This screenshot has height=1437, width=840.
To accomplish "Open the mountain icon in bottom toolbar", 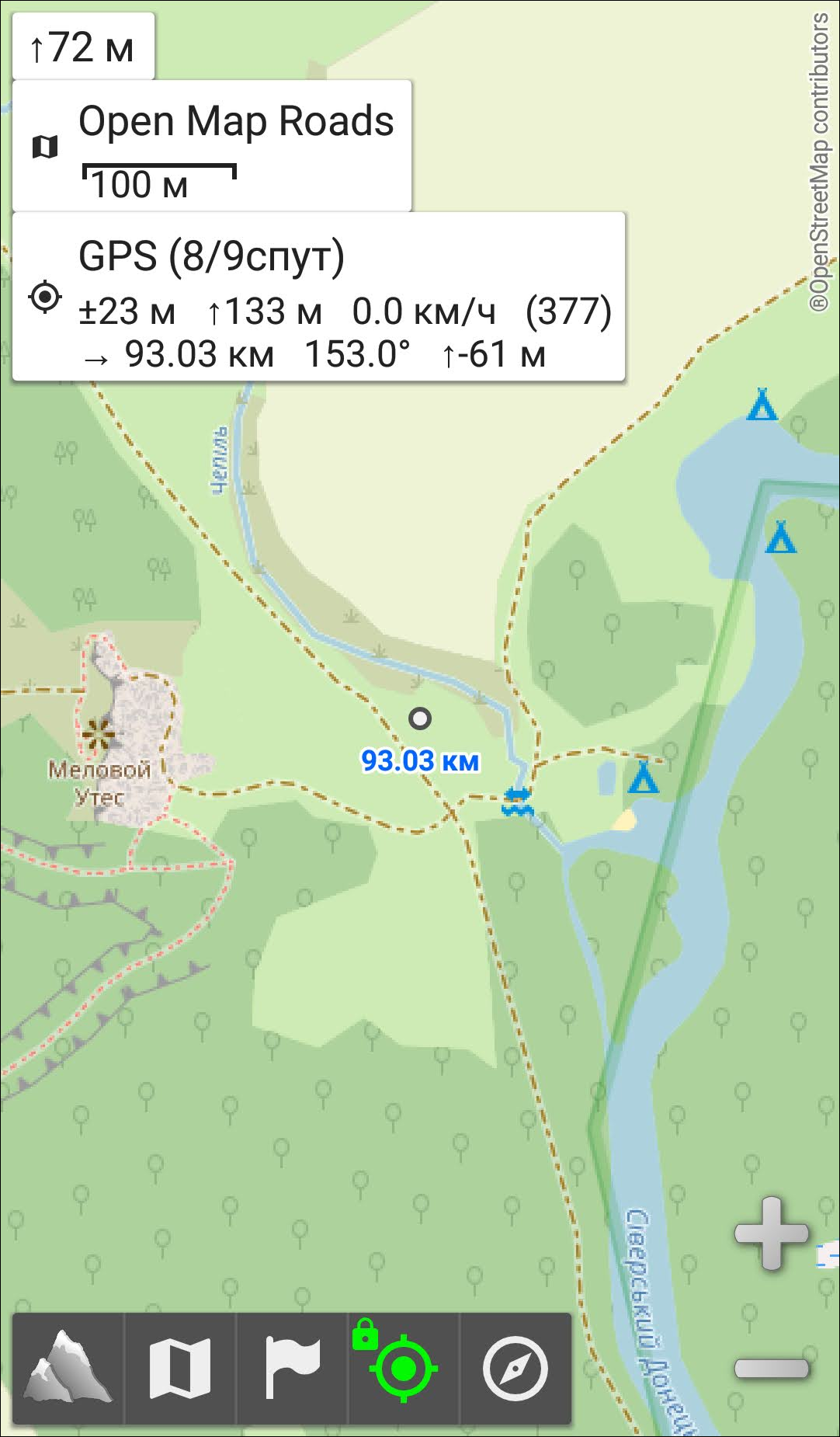I will coord(68,1368).
